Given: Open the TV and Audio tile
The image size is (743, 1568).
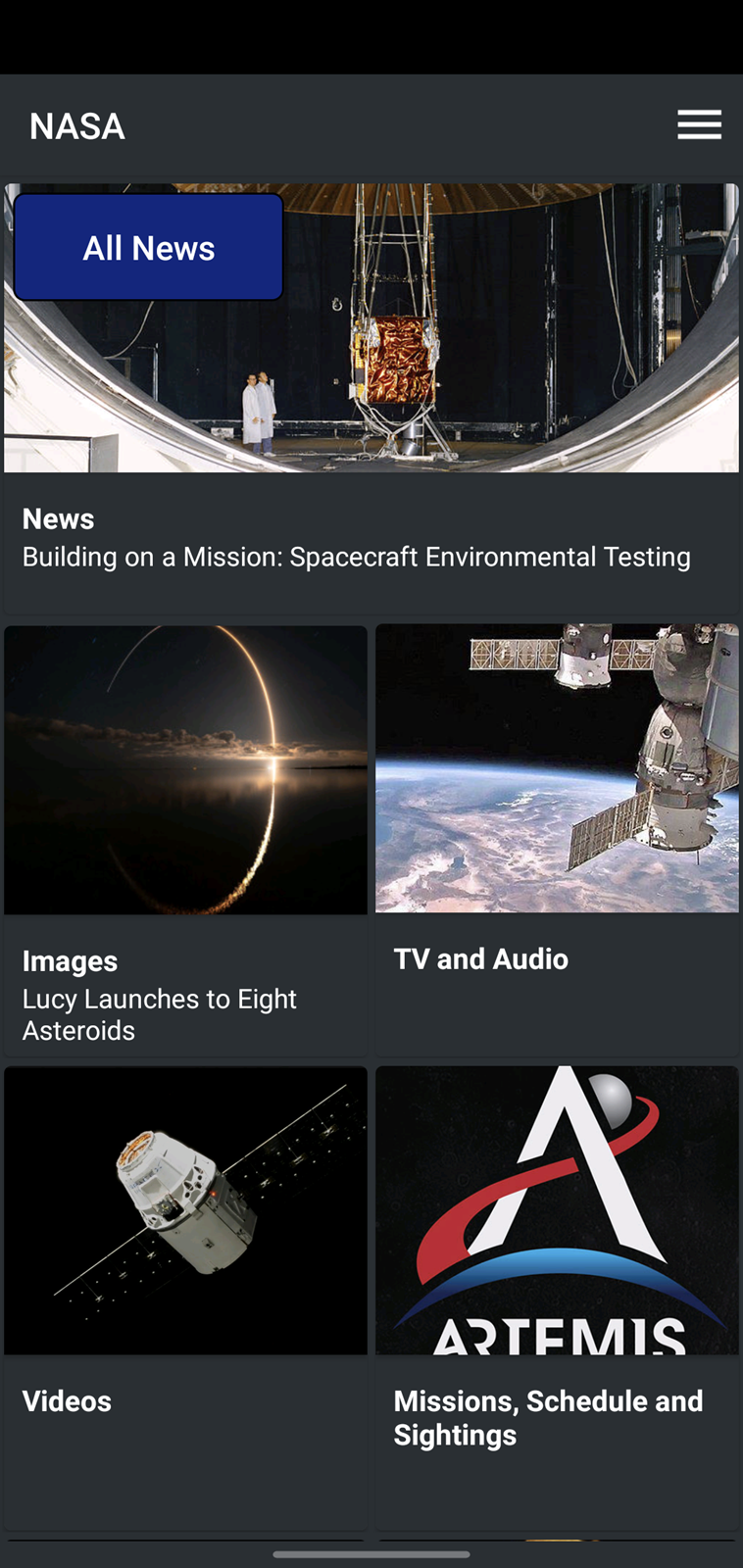Looking at the screenshot, I should pyautogui.click(x=557, y=840).
